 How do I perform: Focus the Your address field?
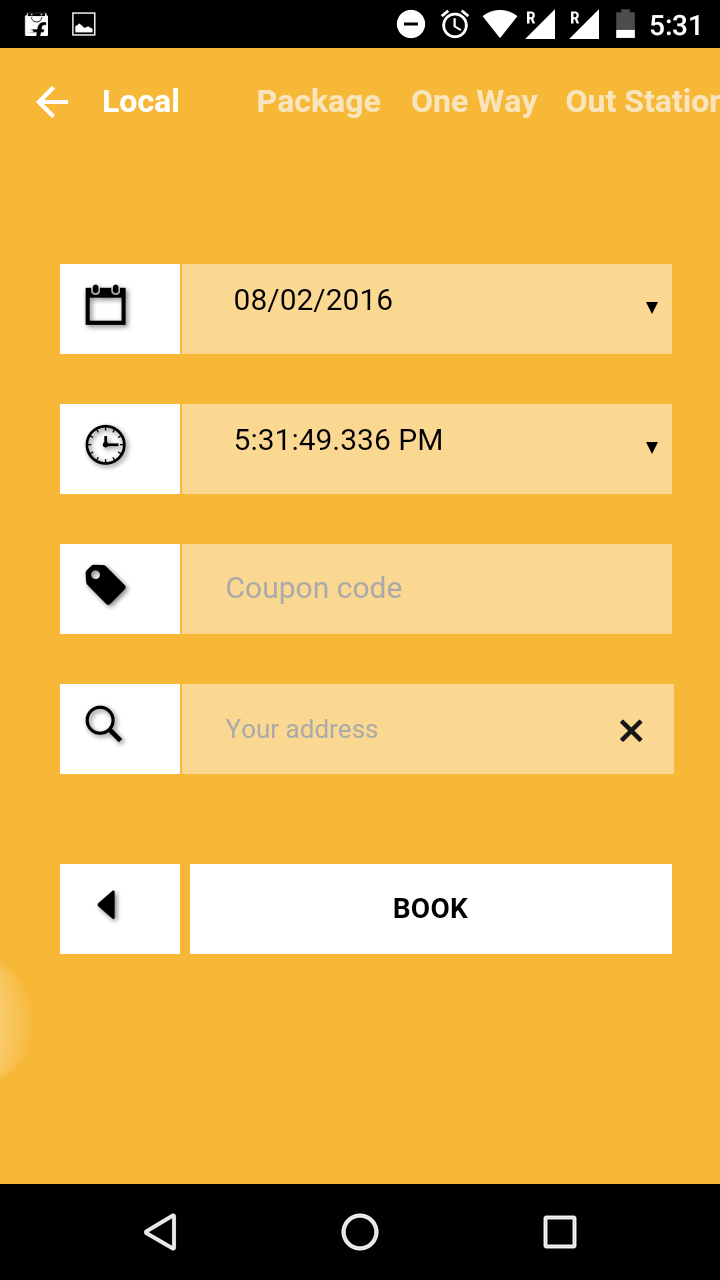pyautogui.click(x=400, y=729)
